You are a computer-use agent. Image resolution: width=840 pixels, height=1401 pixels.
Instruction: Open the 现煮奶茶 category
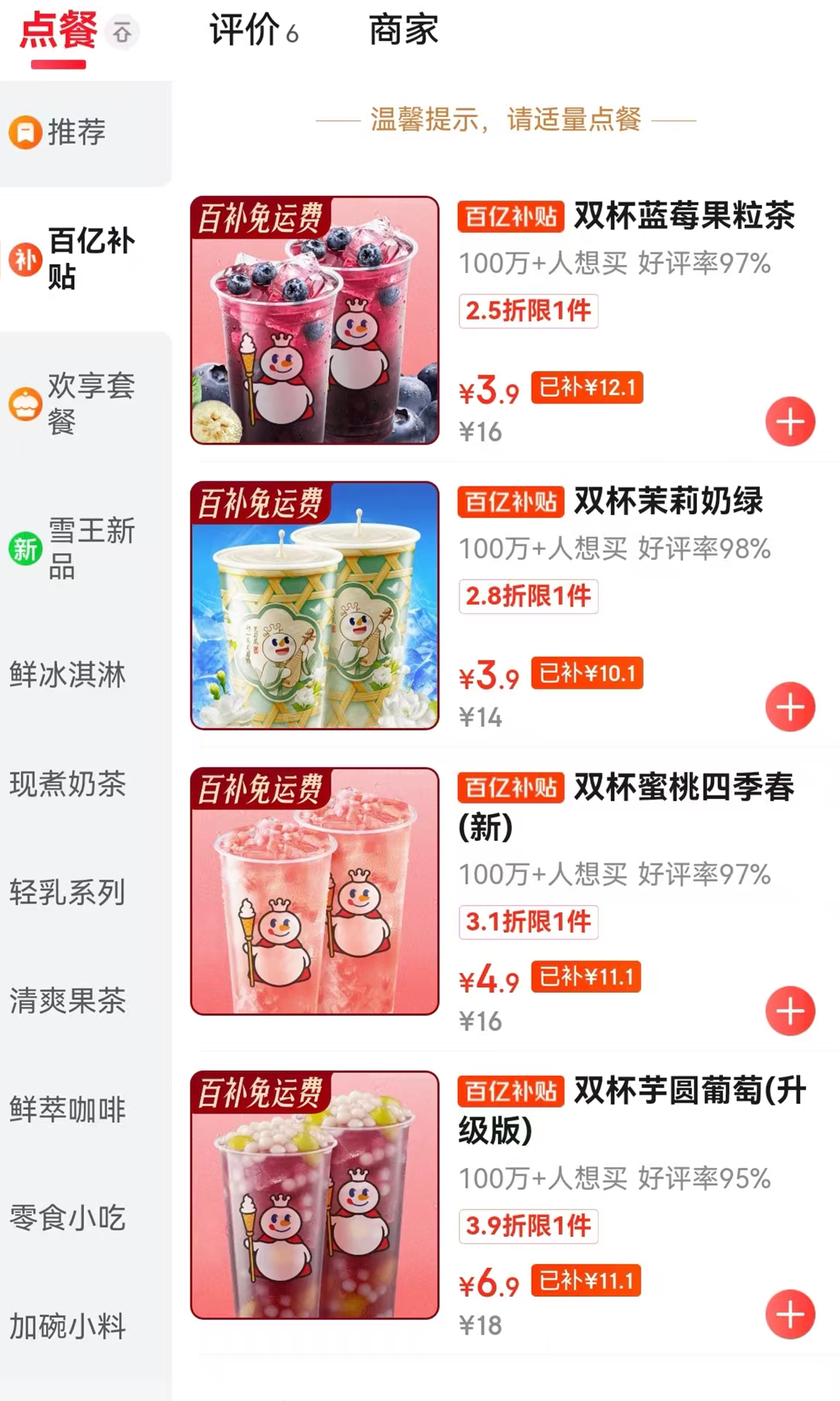68,783
